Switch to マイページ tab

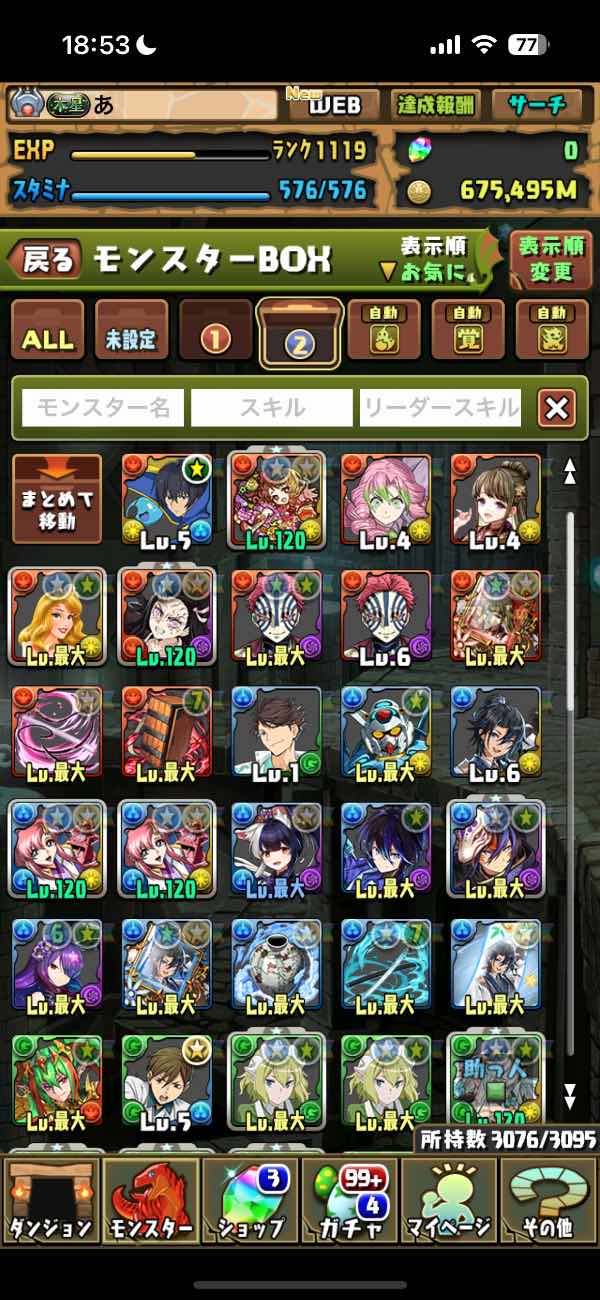[x=448, y=1198]
